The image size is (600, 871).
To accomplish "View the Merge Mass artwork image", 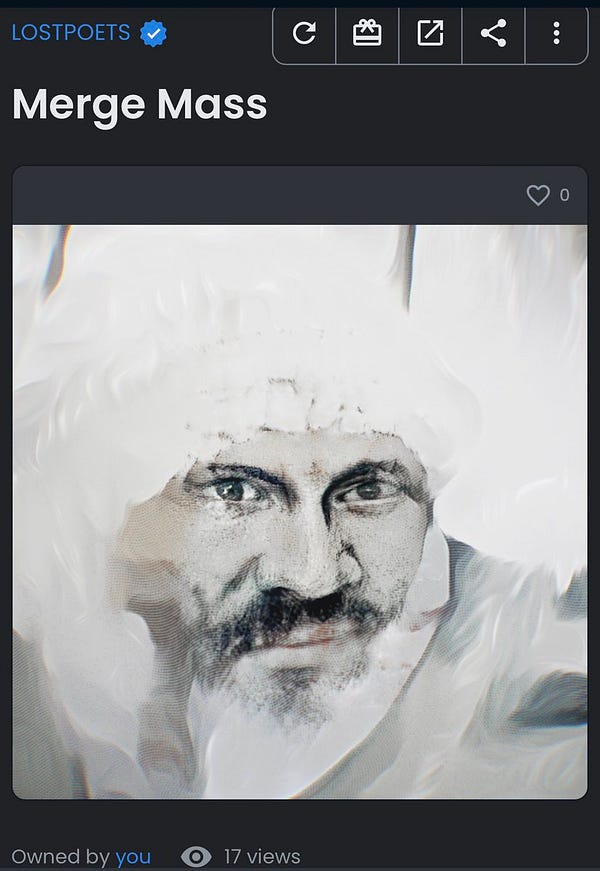I will tap(300, 511).
